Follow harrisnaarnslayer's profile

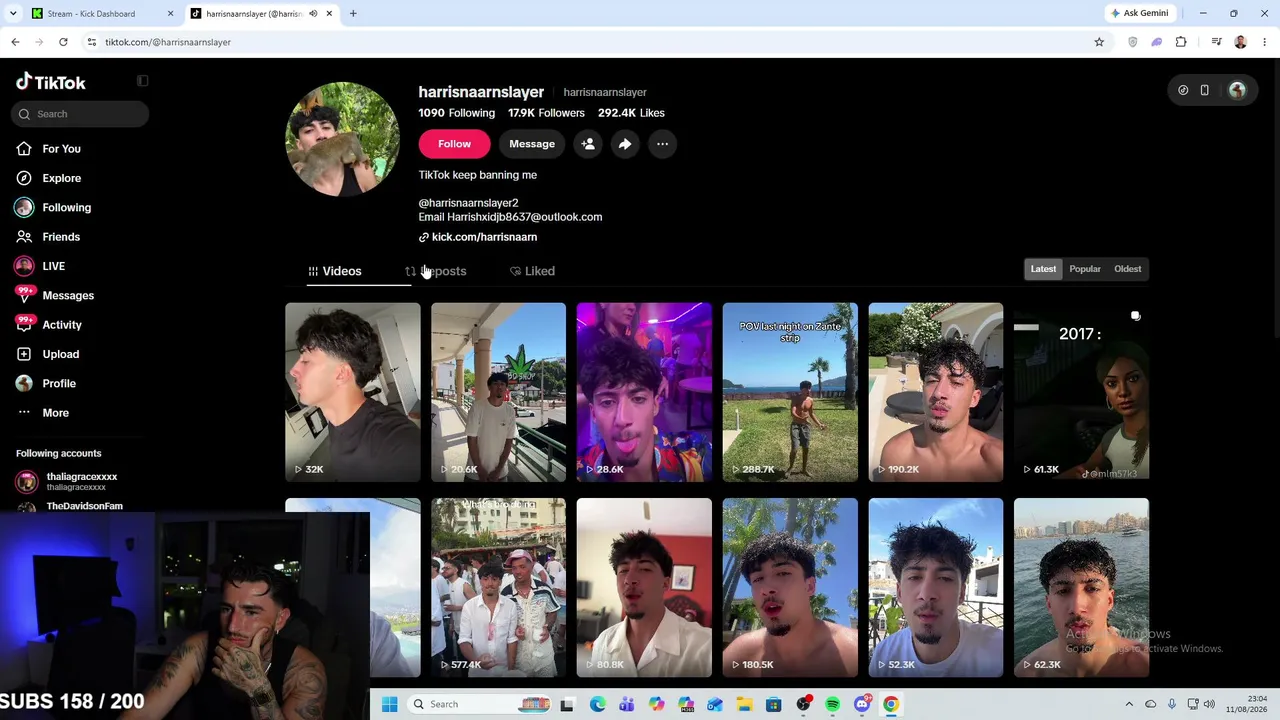[x=454, y=144]
